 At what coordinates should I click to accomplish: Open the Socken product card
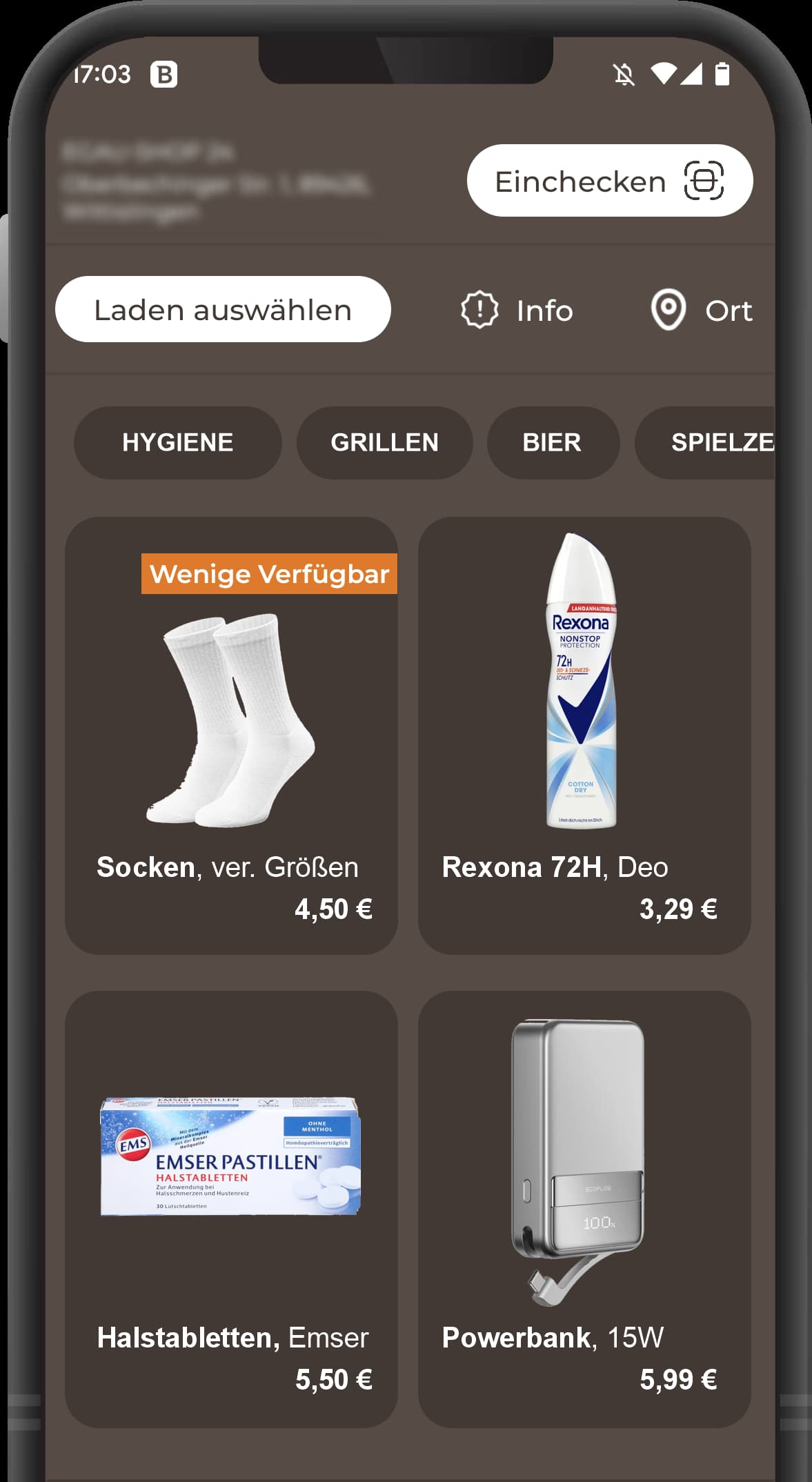coord(231,735)
